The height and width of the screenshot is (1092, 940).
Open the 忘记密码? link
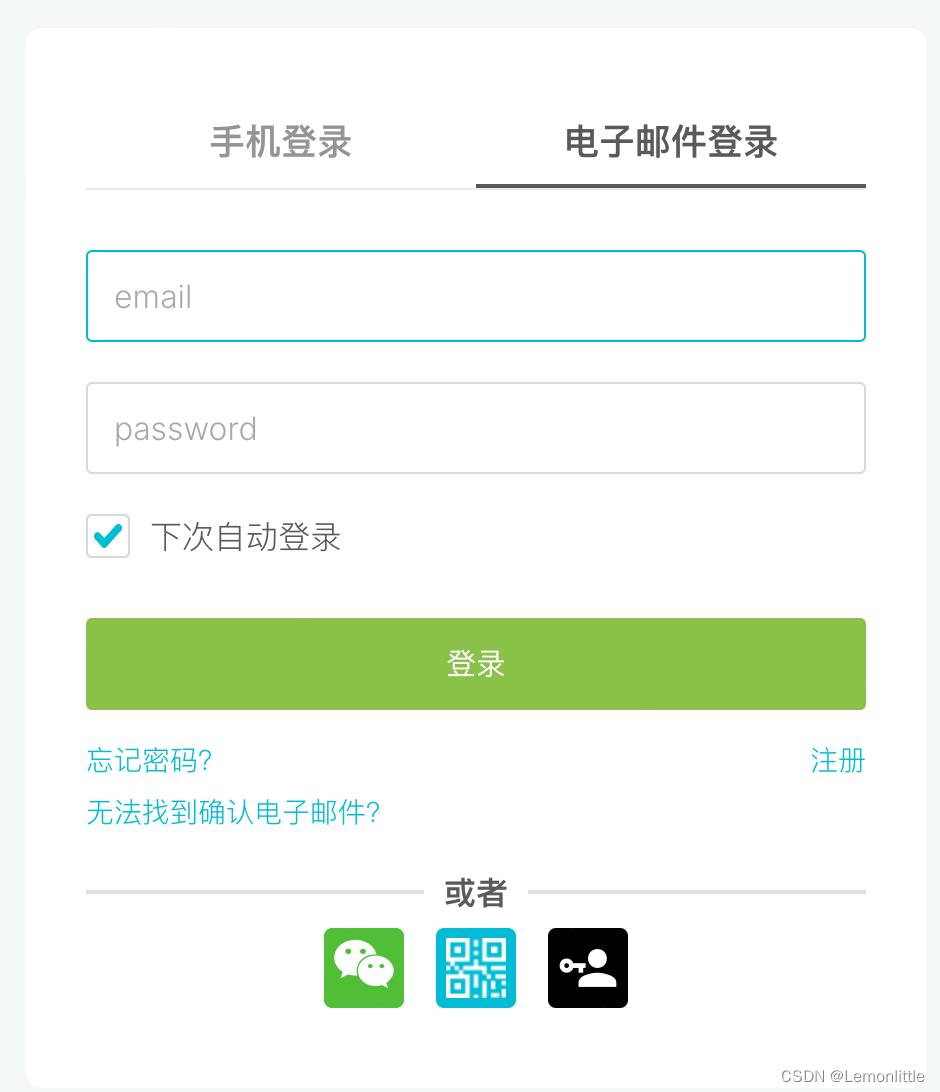pos(150,761)
